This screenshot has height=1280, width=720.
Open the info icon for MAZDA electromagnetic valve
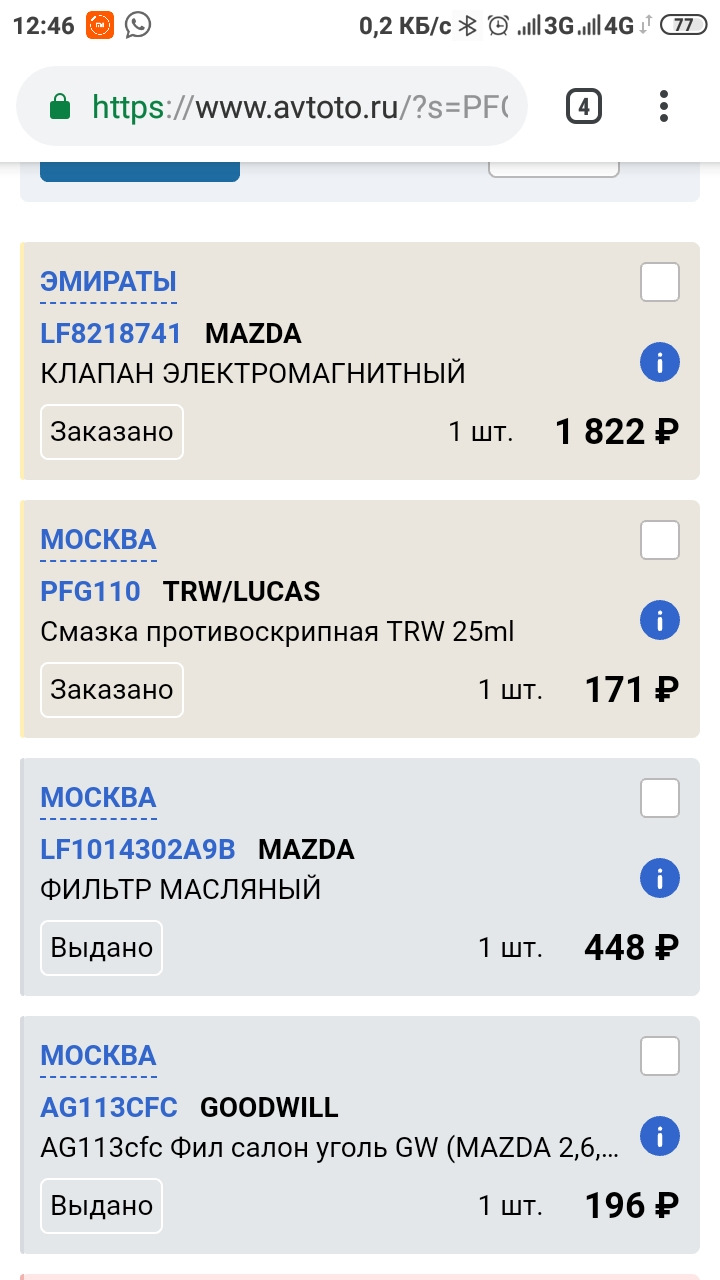pyautogui.click(x=659, y=362)
